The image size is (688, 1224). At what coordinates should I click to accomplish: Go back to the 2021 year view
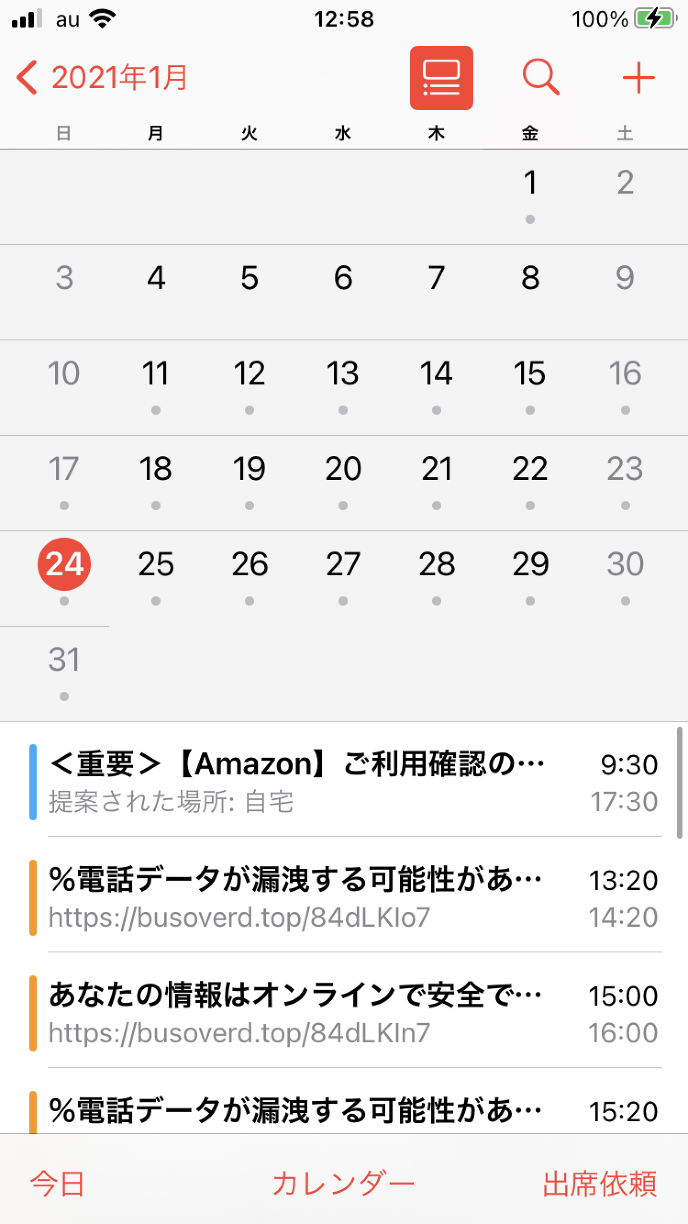click(103, 78)
